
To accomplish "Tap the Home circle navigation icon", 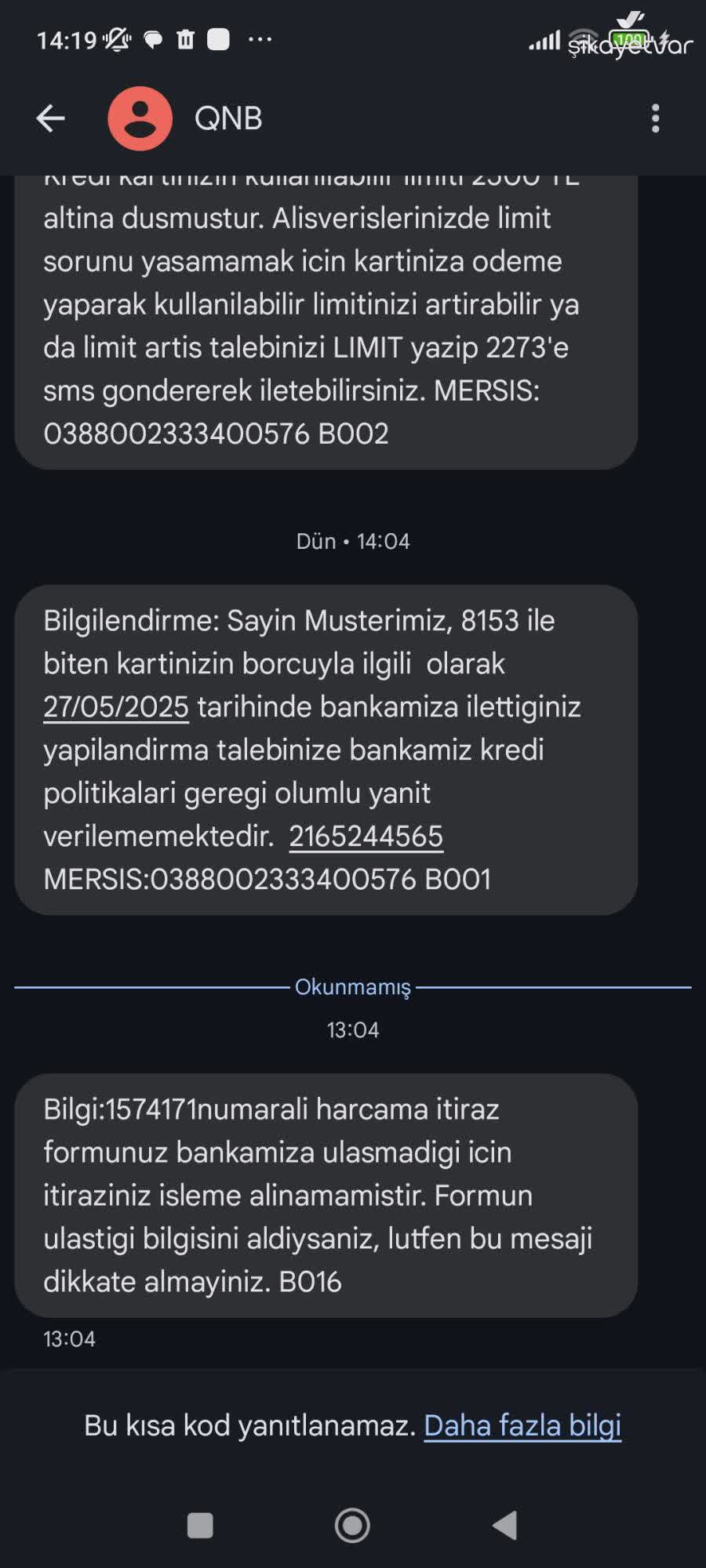I will tap(352, 1526).
